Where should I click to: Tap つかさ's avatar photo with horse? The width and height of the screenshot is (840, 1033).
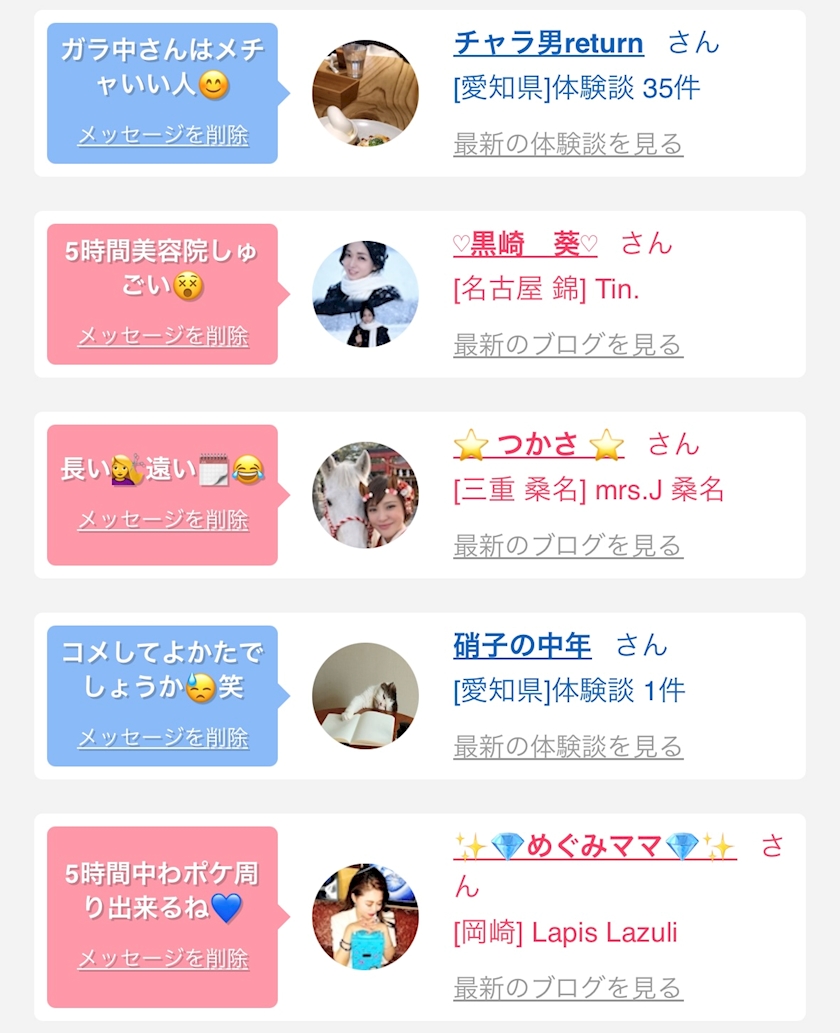click(x=365, y=495)
